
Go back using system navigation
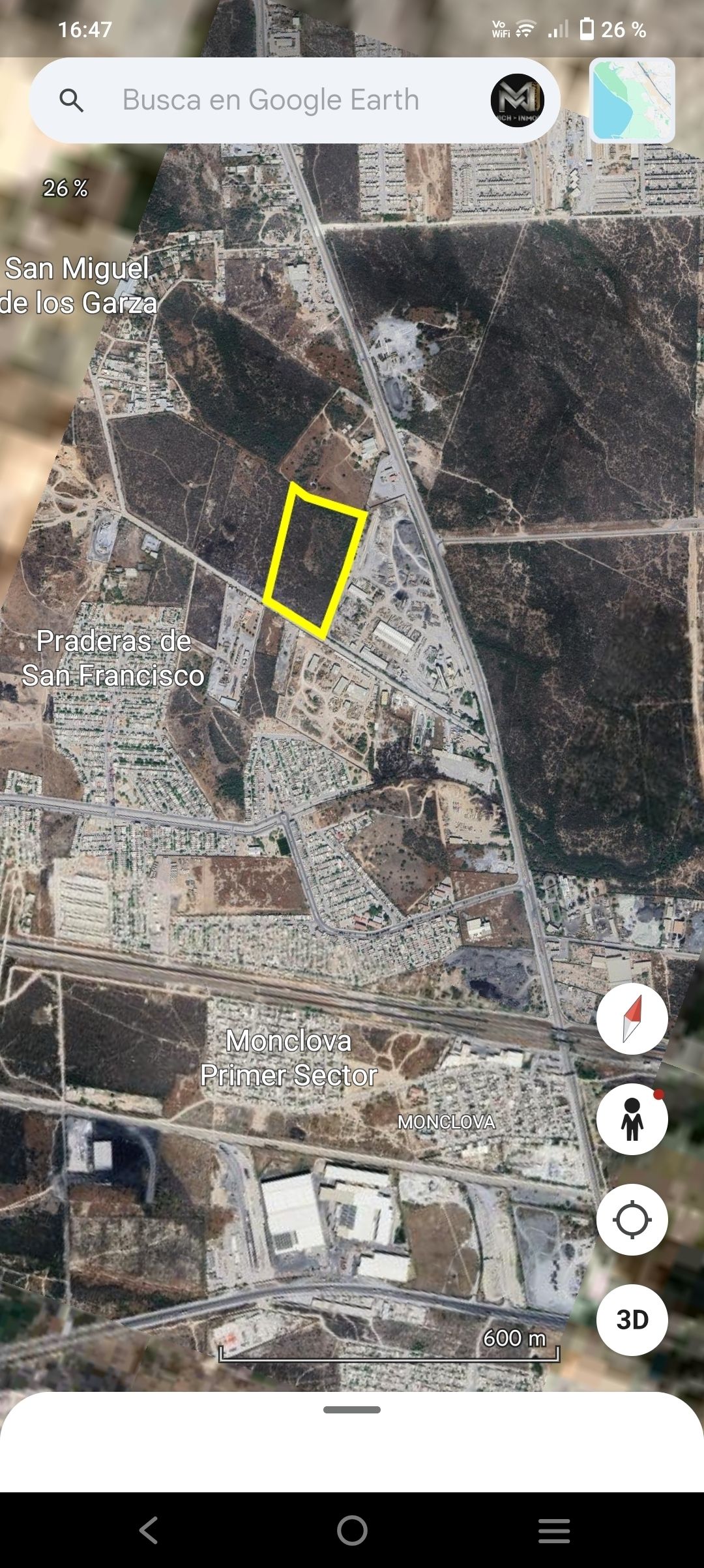pyautogui.click(x=149, y=1530)
